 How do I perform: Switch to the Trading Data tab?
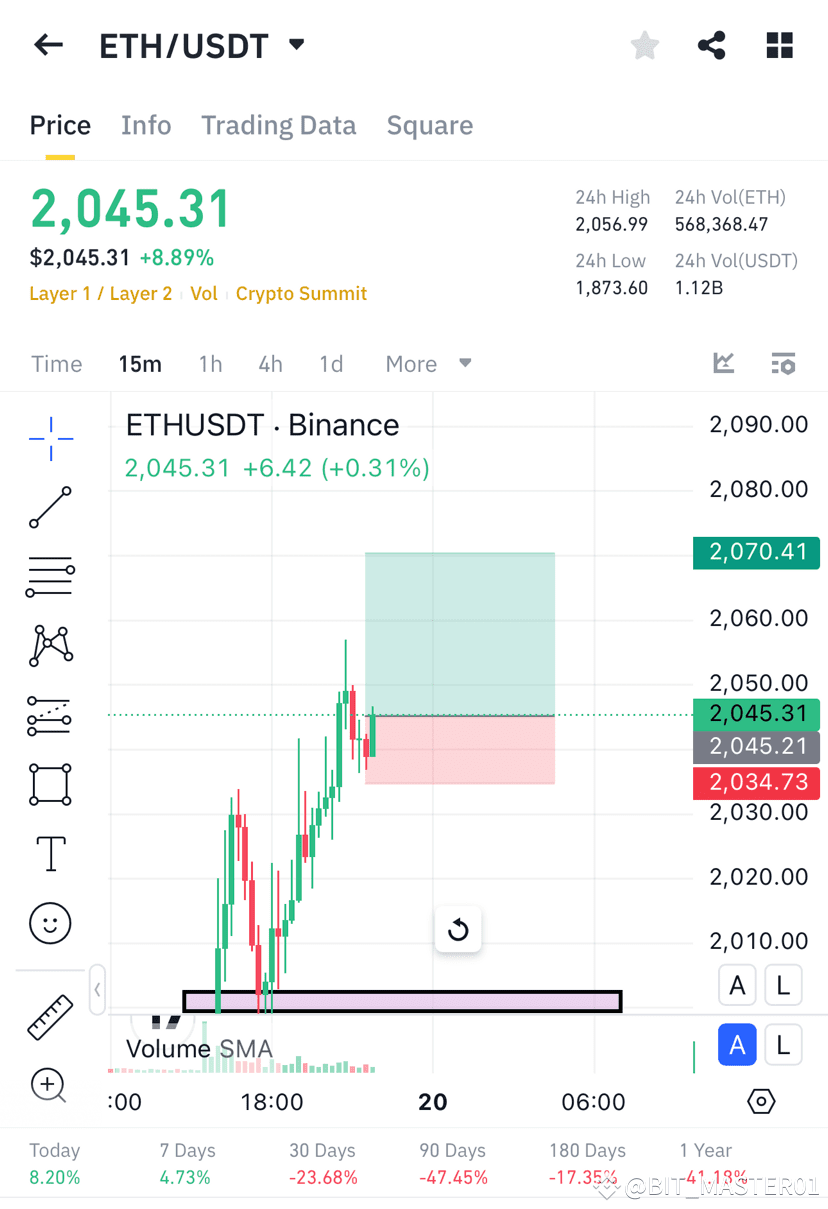[x=279, y=125]
